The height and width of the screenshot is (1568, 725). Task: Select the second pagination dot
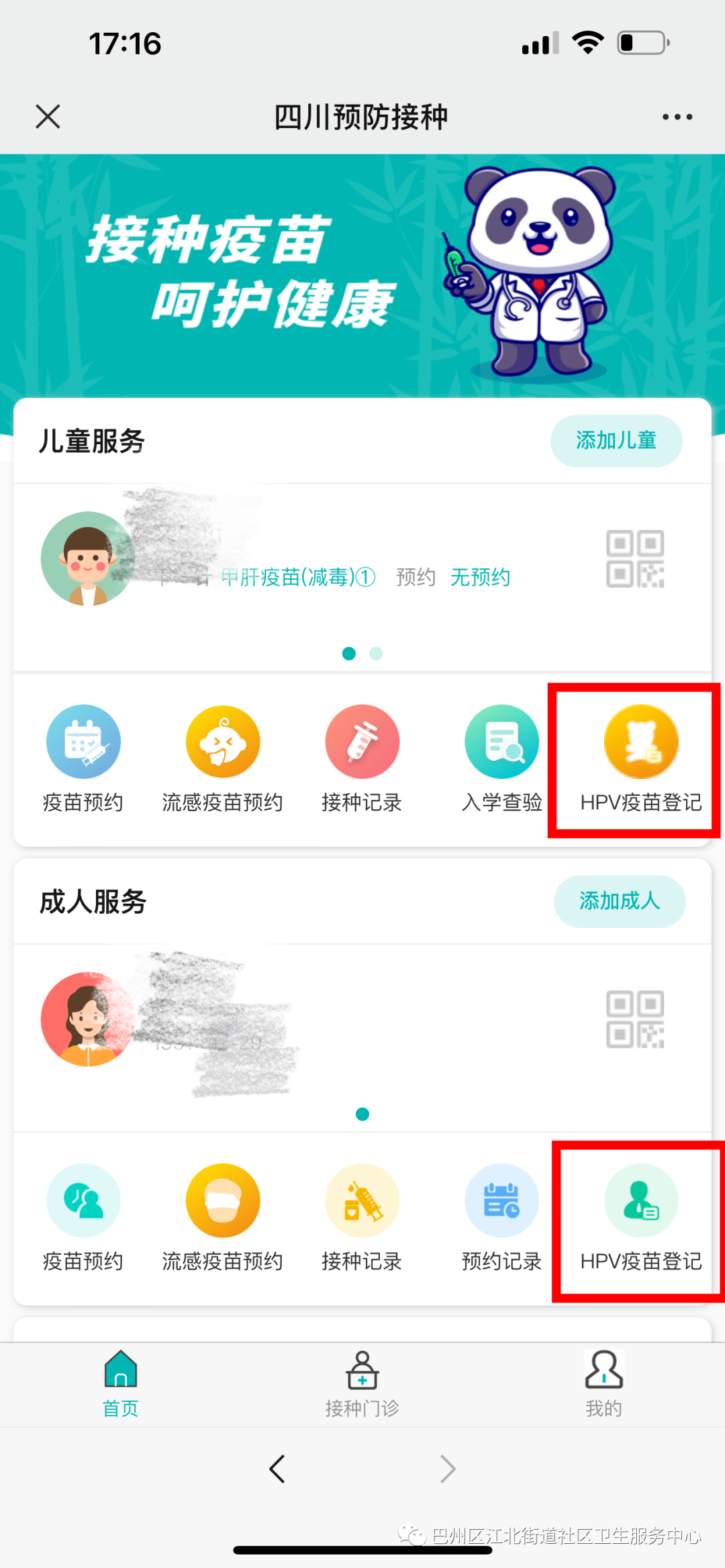(x=376, y=653)
